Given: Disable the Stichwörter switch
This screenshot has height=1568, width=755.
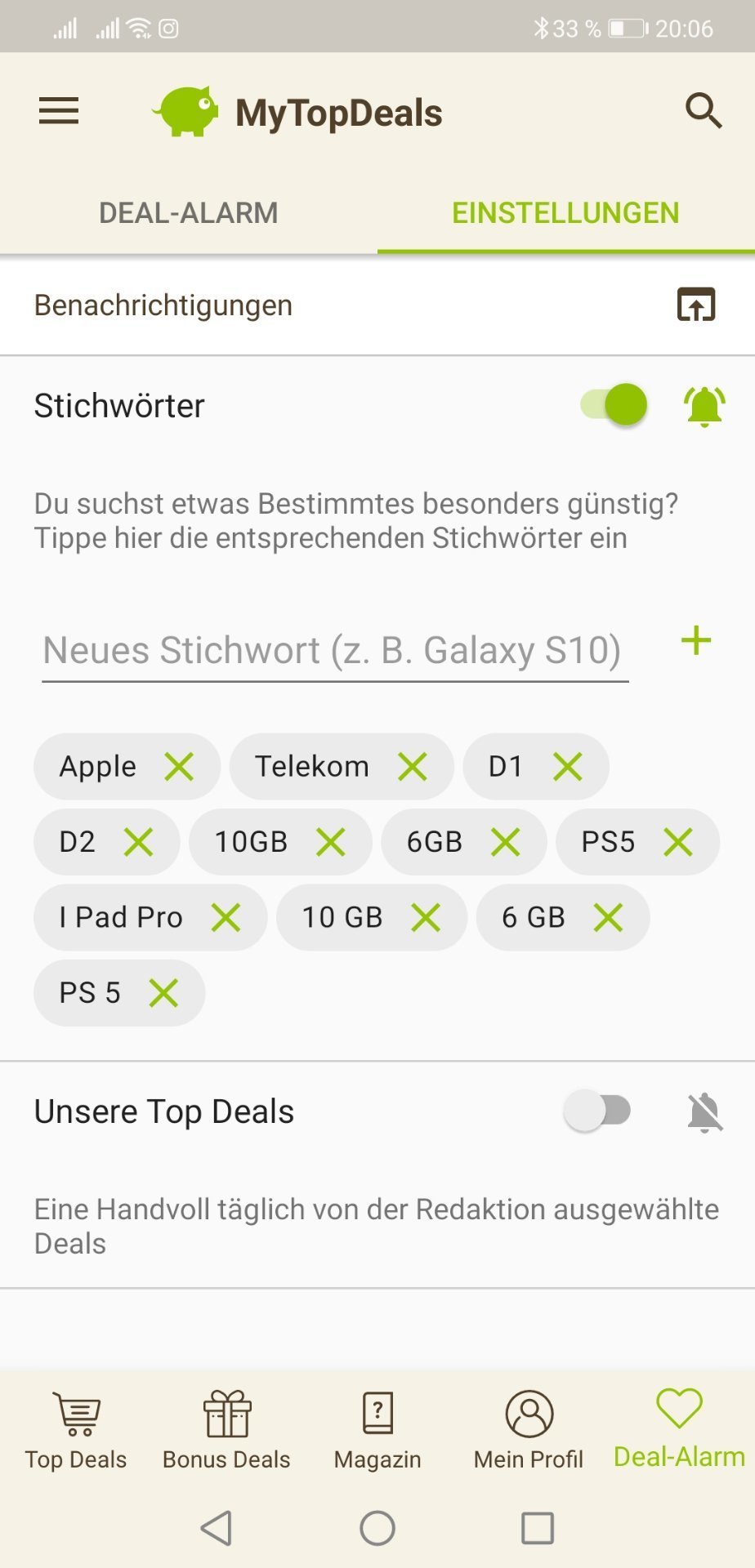Looking at the screenshot, I should pos(614,404).
